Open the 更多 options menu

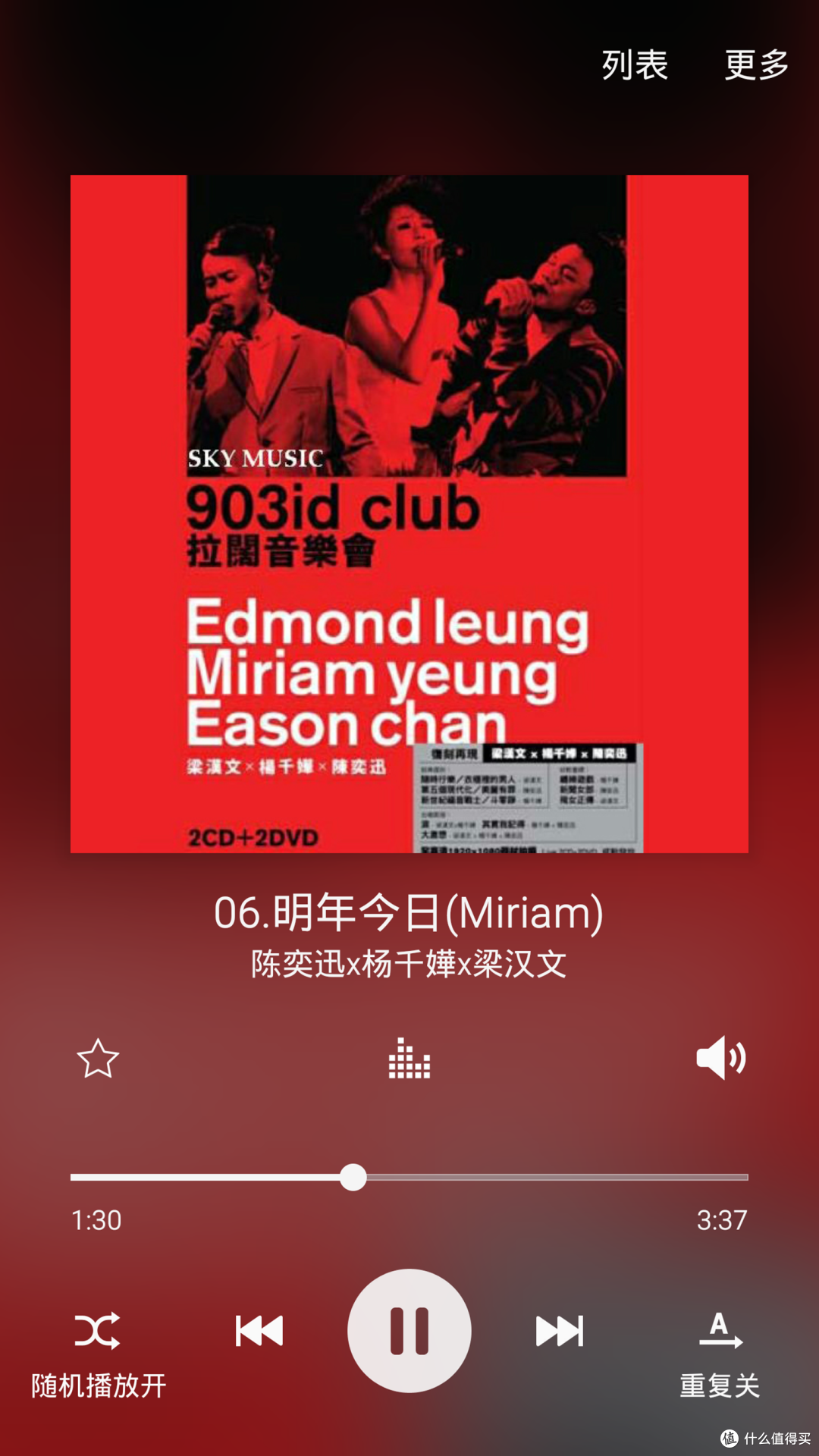tap(756, 65)
